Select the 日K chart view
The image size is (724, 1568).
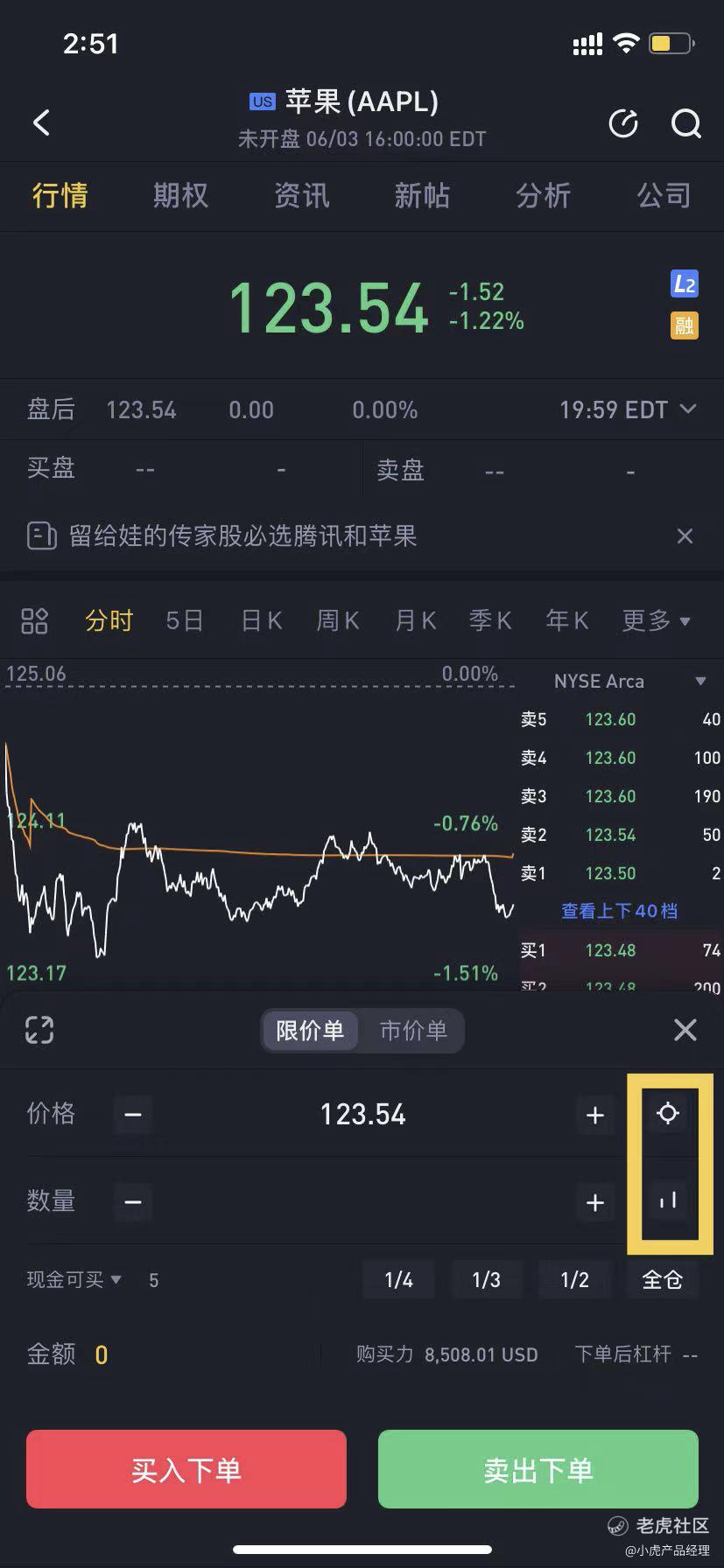tap(262, 620)
